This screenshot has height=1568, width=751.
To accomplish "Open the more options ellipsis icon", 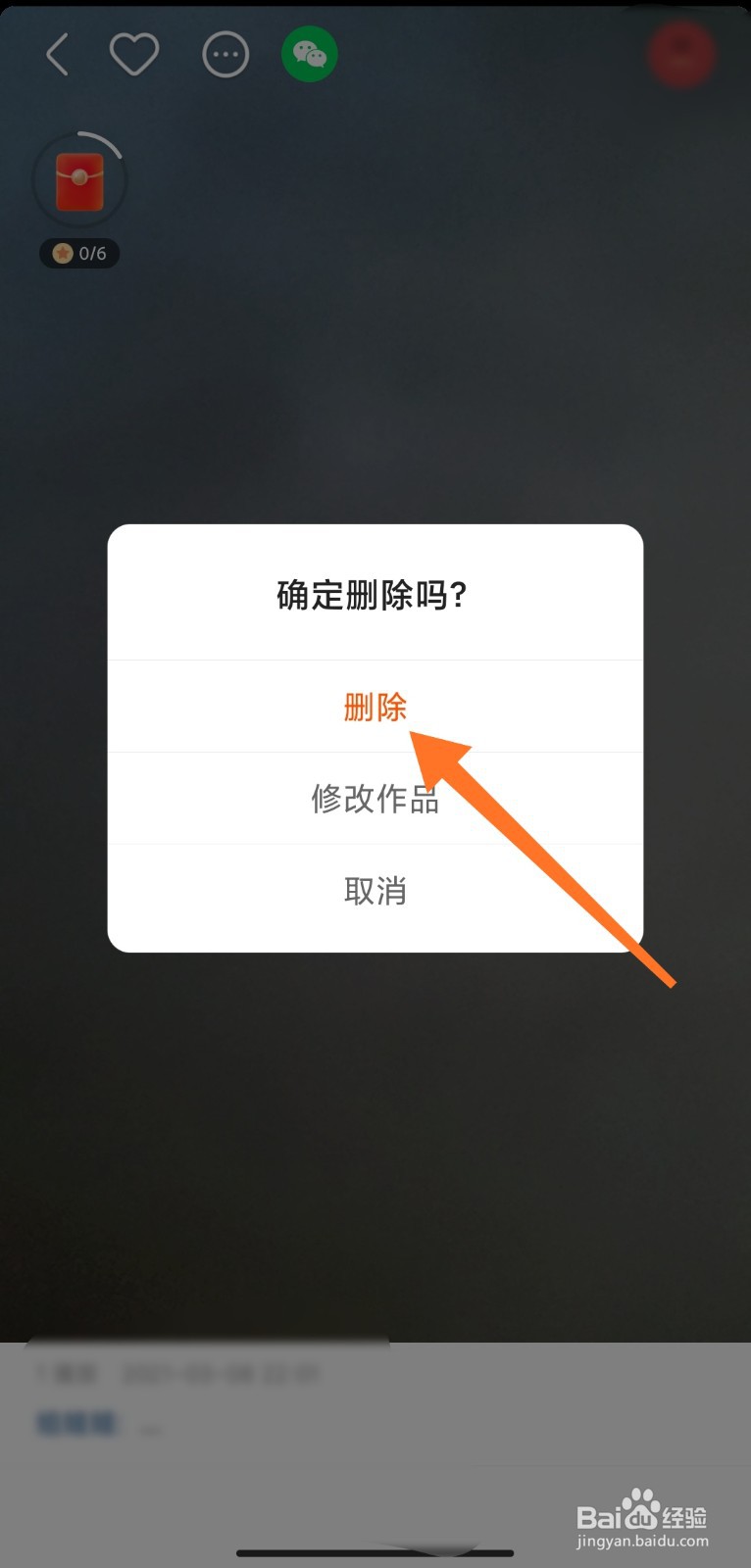I will click(x=225, y=55).
